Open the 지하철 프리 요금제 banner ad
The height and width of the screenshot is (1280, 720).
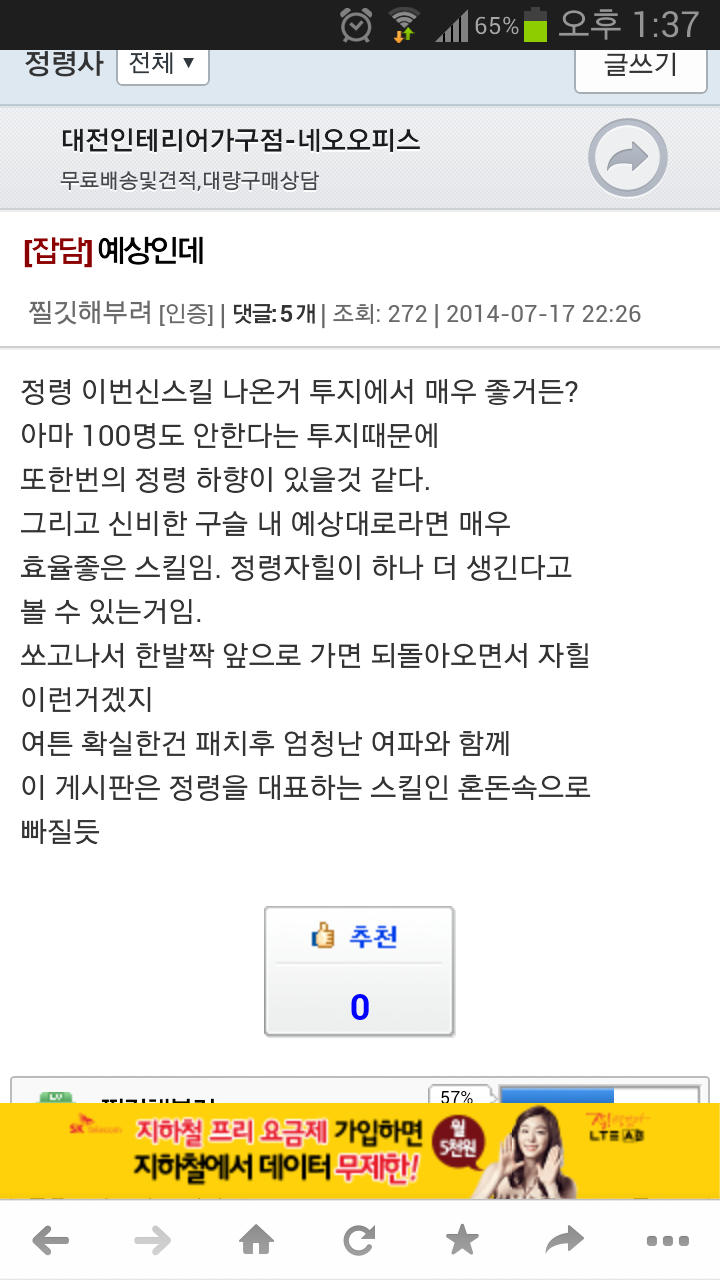coord(360,1150)
